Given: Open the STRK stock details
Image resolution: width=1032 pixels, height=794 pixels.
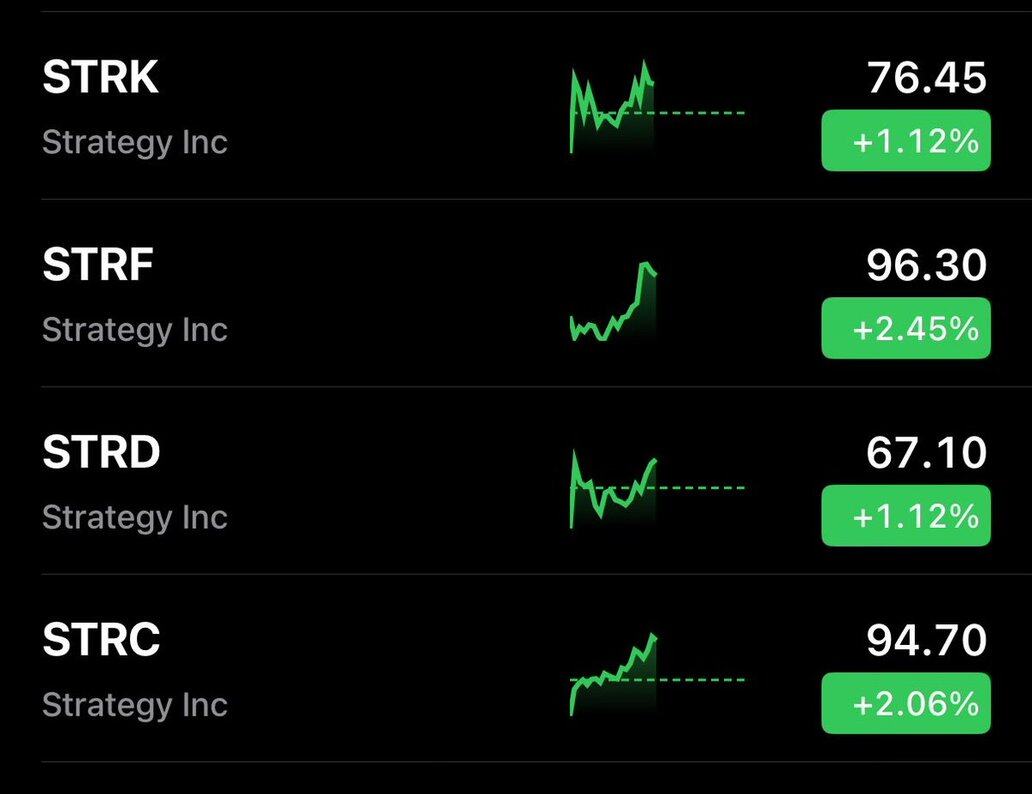Looking at the screenshot, I should coord(101,78).
